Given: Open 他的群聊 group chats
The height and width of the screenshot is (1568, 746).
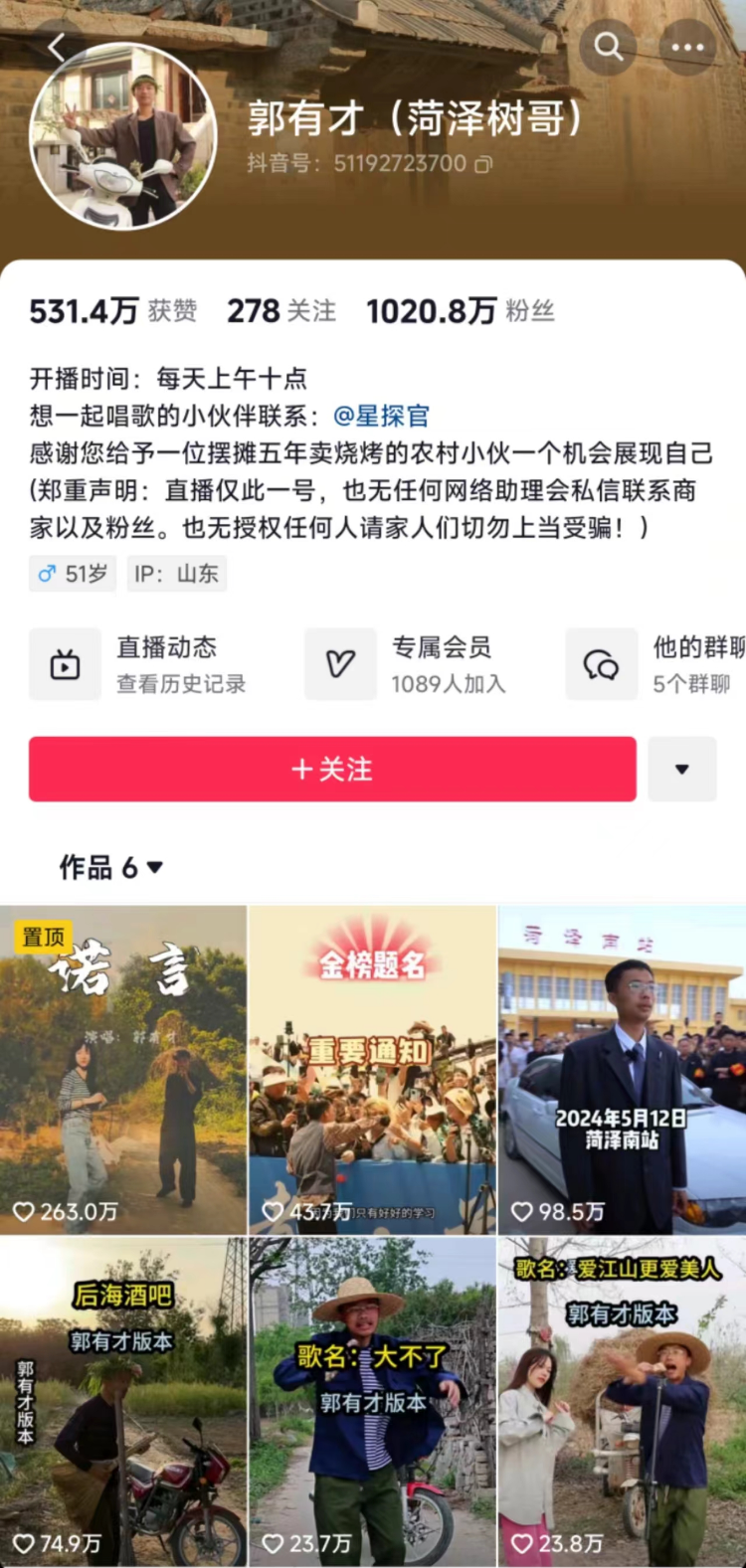Looking at the screenshot, I should 655,664.
